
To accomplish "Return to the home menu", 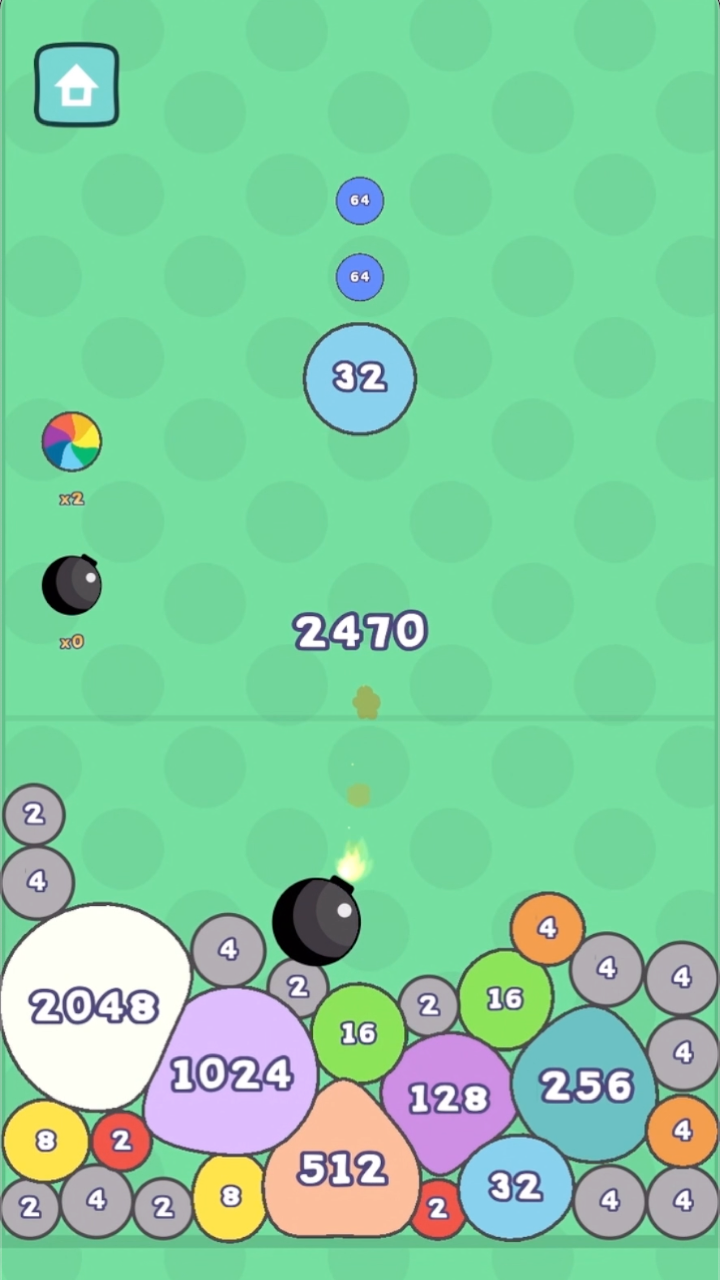I will 77,86.
